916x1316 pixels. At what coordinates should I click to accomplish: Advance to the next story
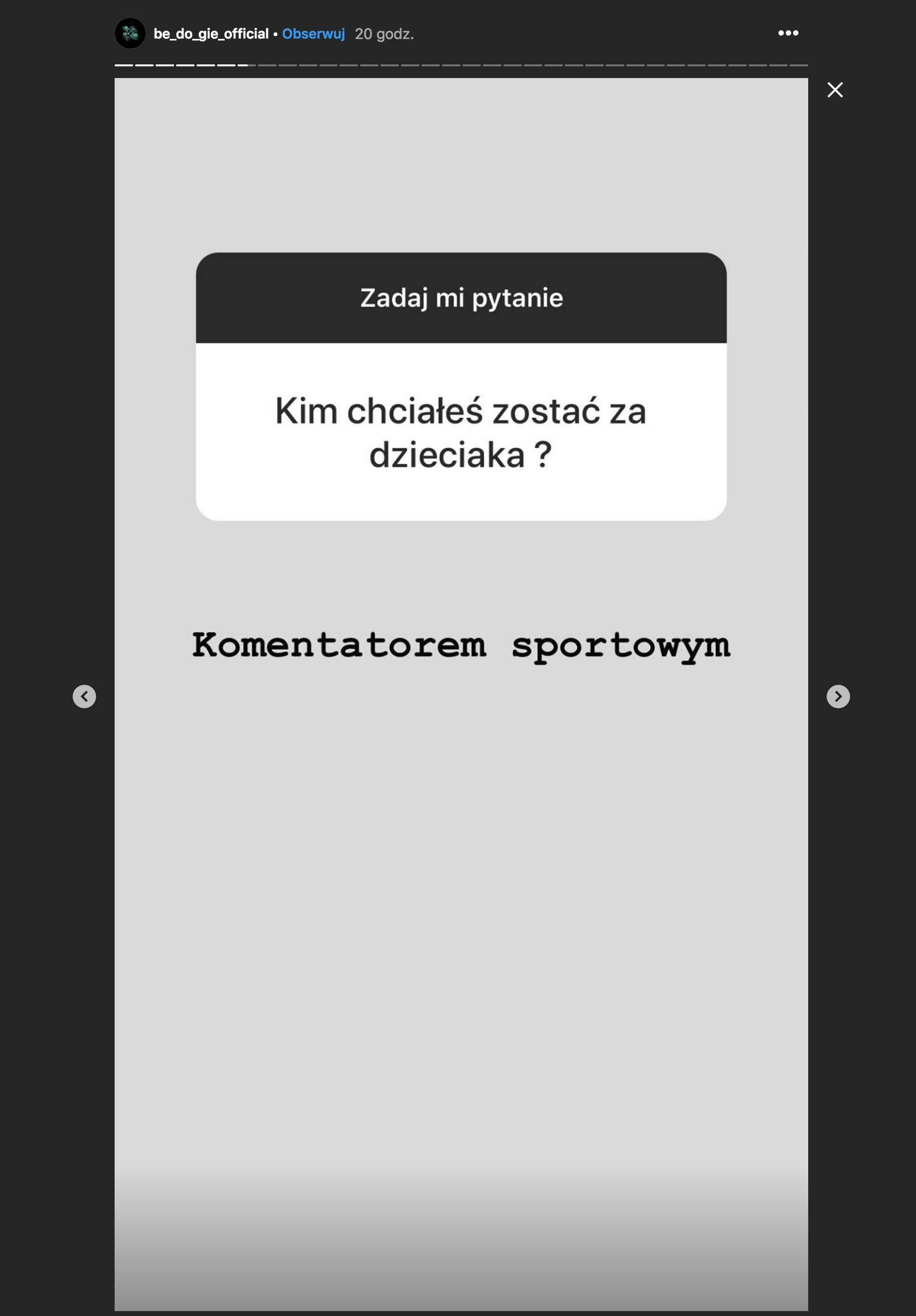(837, 697)
